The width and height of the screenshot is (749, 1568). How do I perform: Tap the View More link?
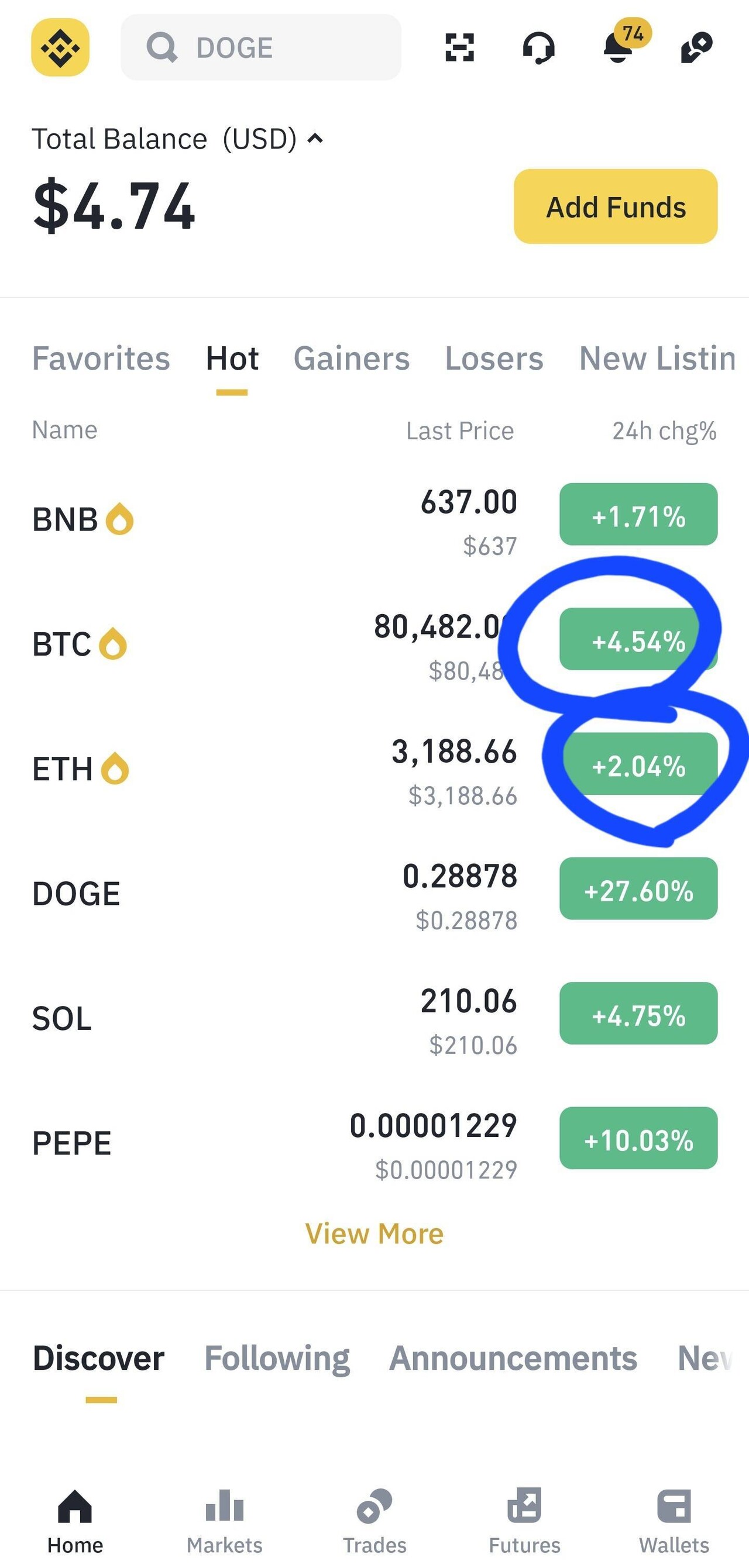374,1234
